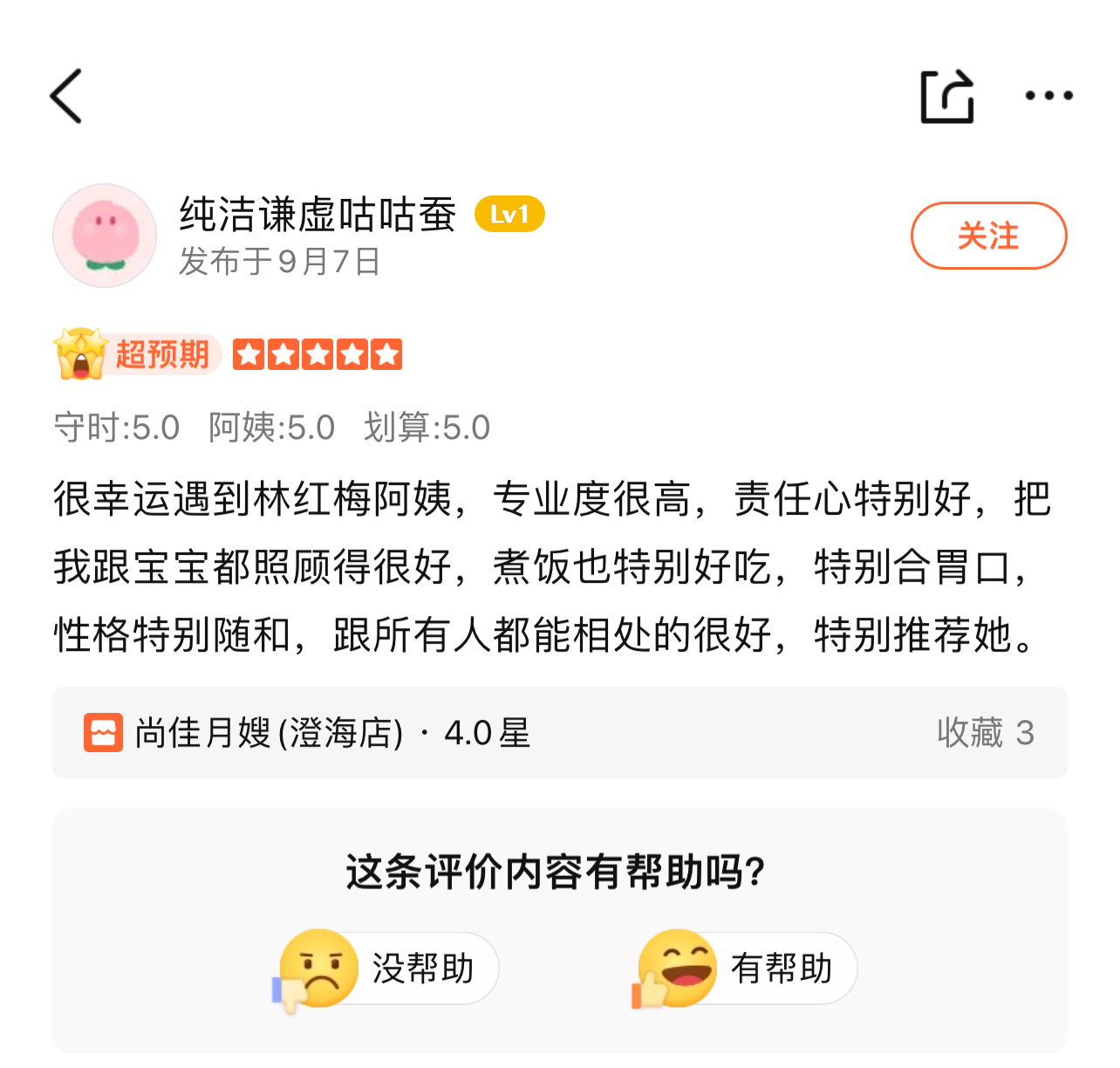
Task: Mark review as 没帮助
Action: coord(390,969)
